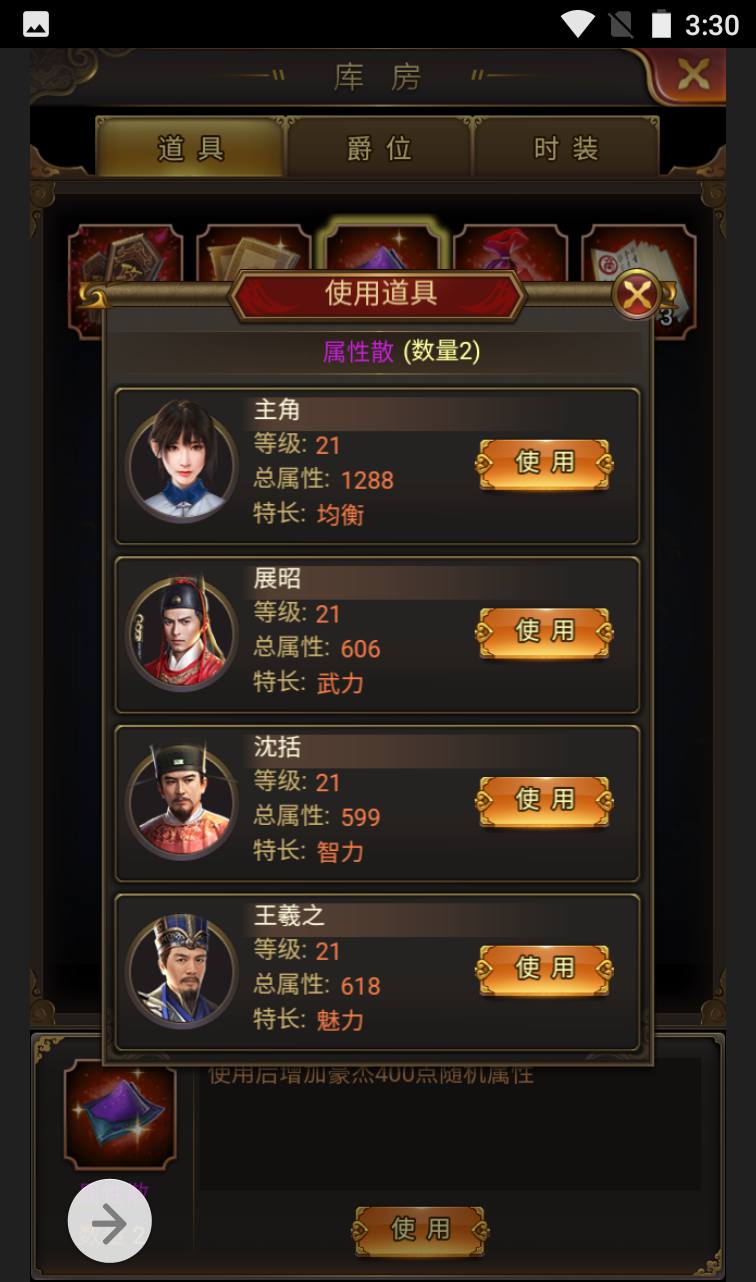This screenshot has height=1282, width=756.
Task: Use the item on 展昭
Action: [x=544, y=632]
